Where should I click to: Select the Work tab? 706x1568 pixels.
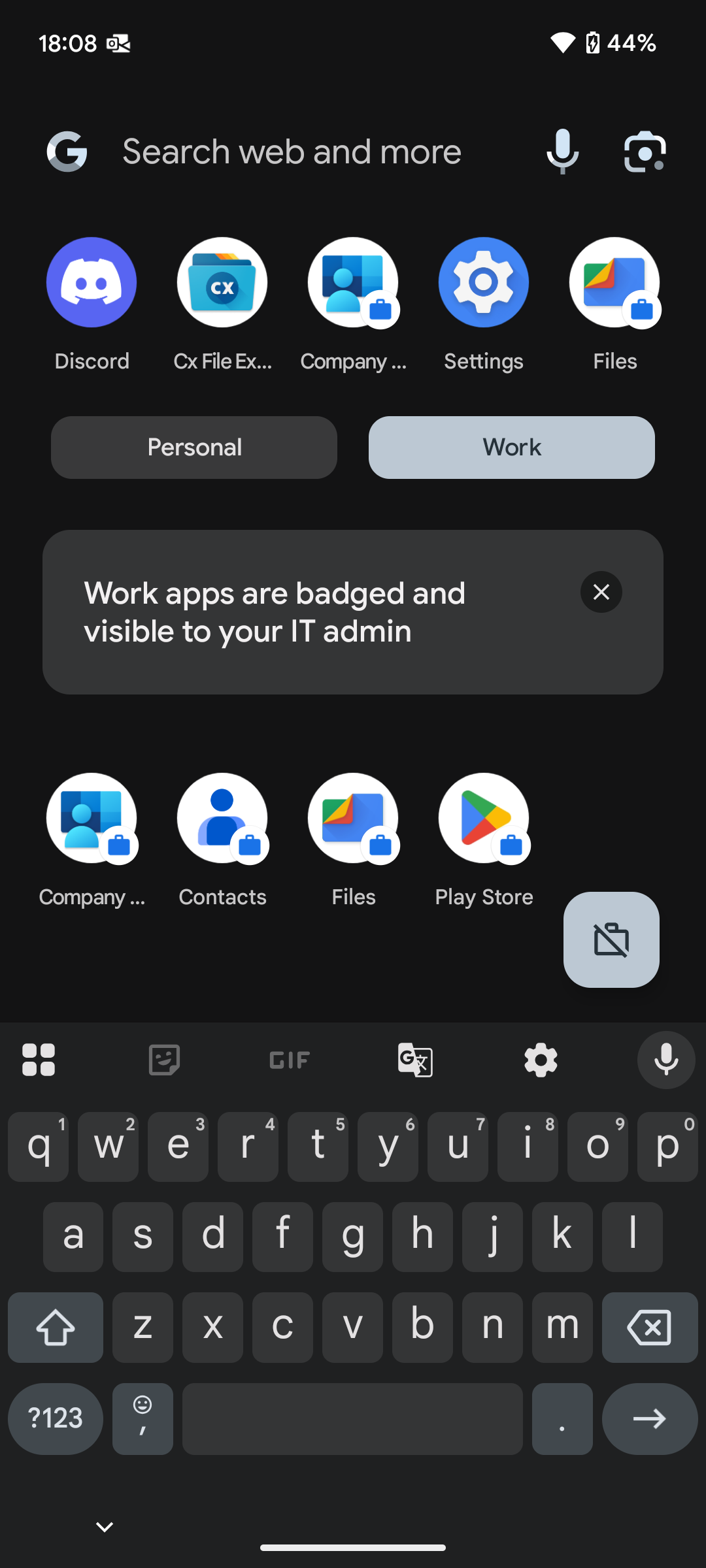tap(512, 448)
